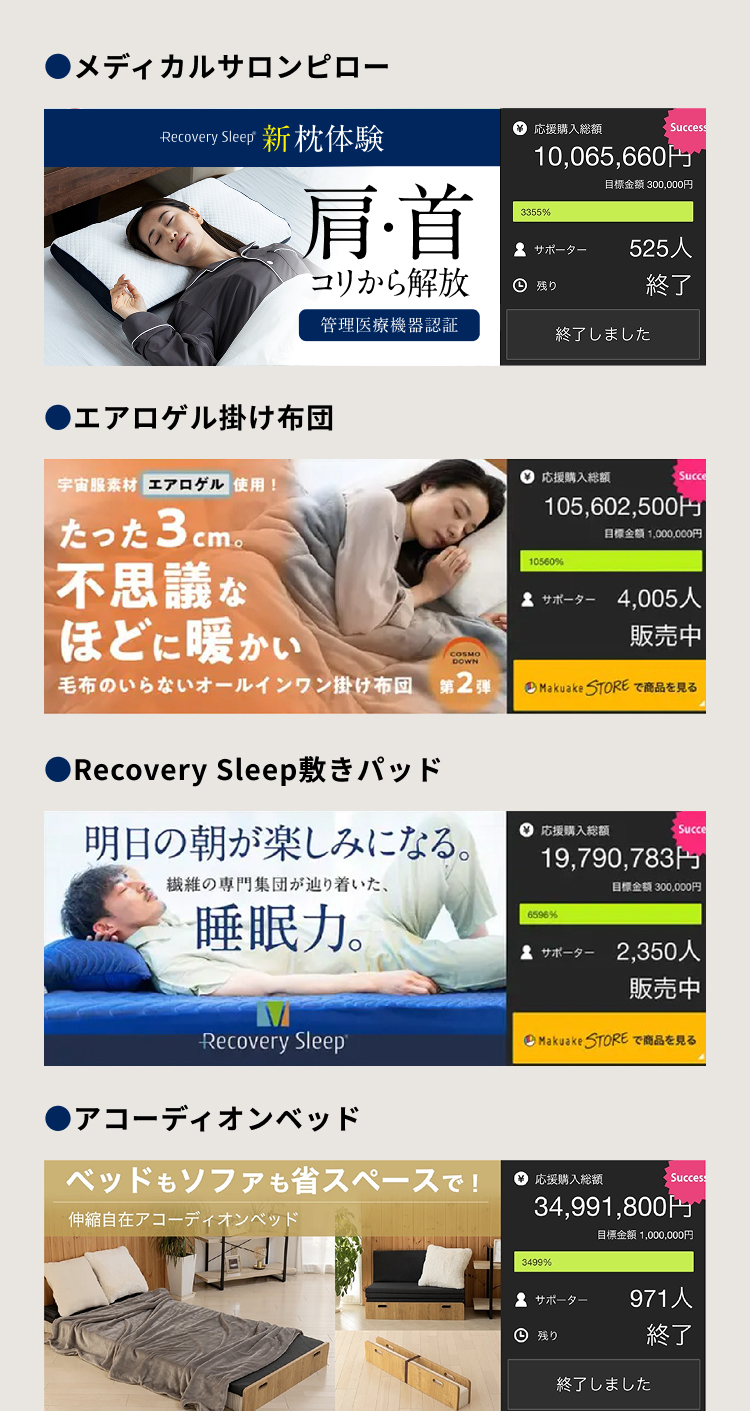Click the 3355% progress bar

pos(603,211)
